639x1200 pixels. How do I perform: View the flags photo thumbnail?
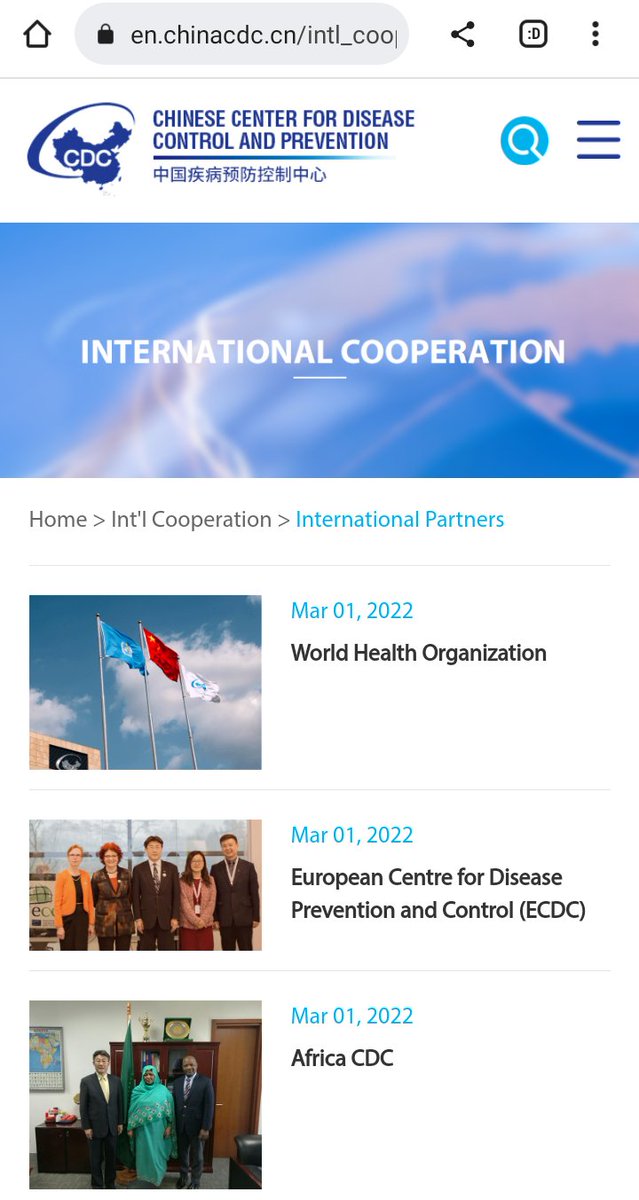145,682
